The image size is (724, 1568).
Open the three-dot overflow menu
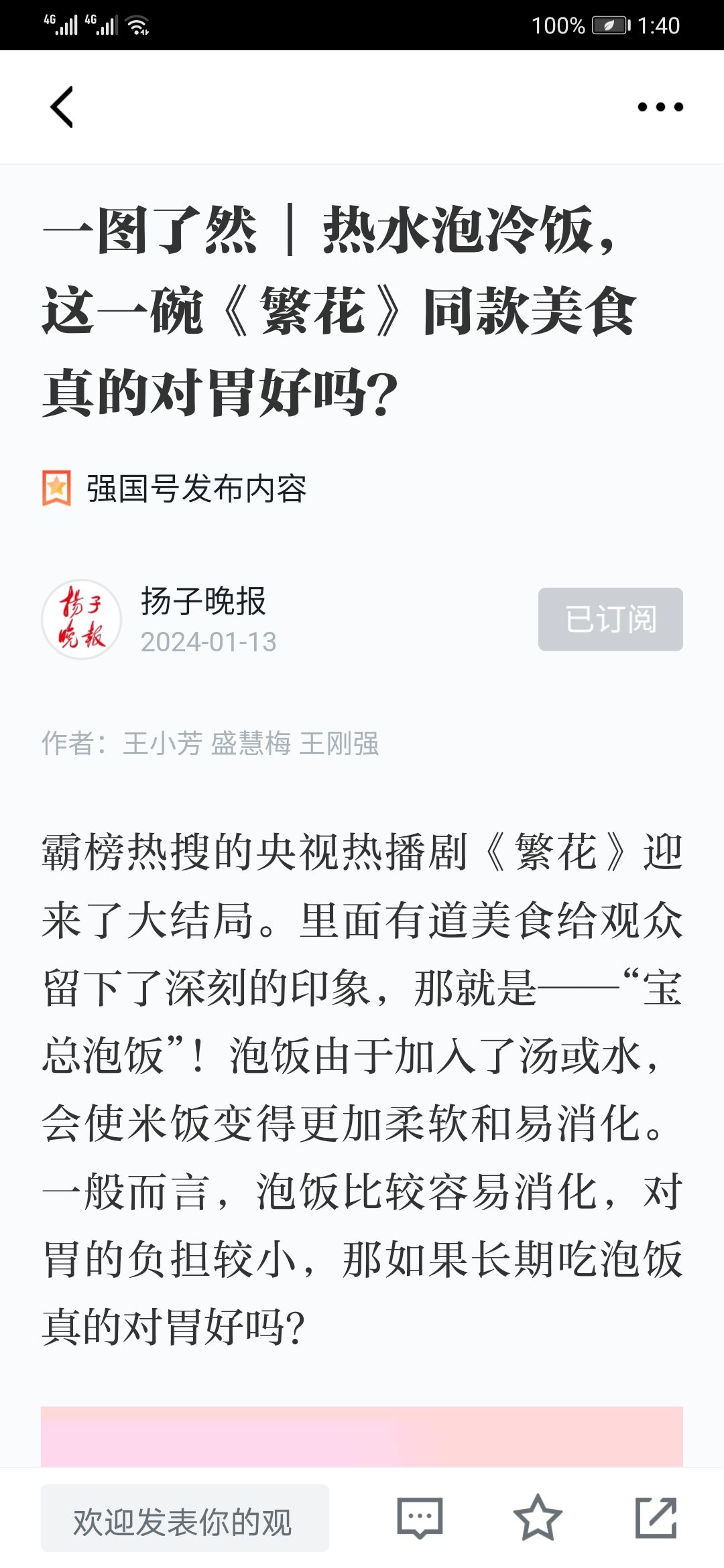[x=660, y=107]
